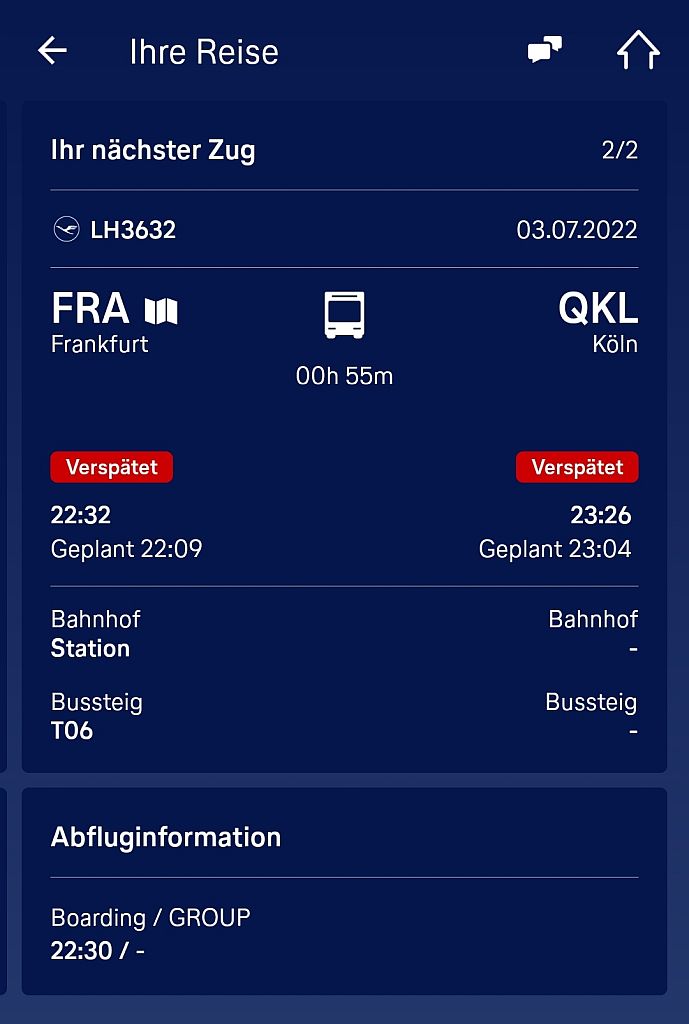Open the chat messages icon

[x=544, y=51]
